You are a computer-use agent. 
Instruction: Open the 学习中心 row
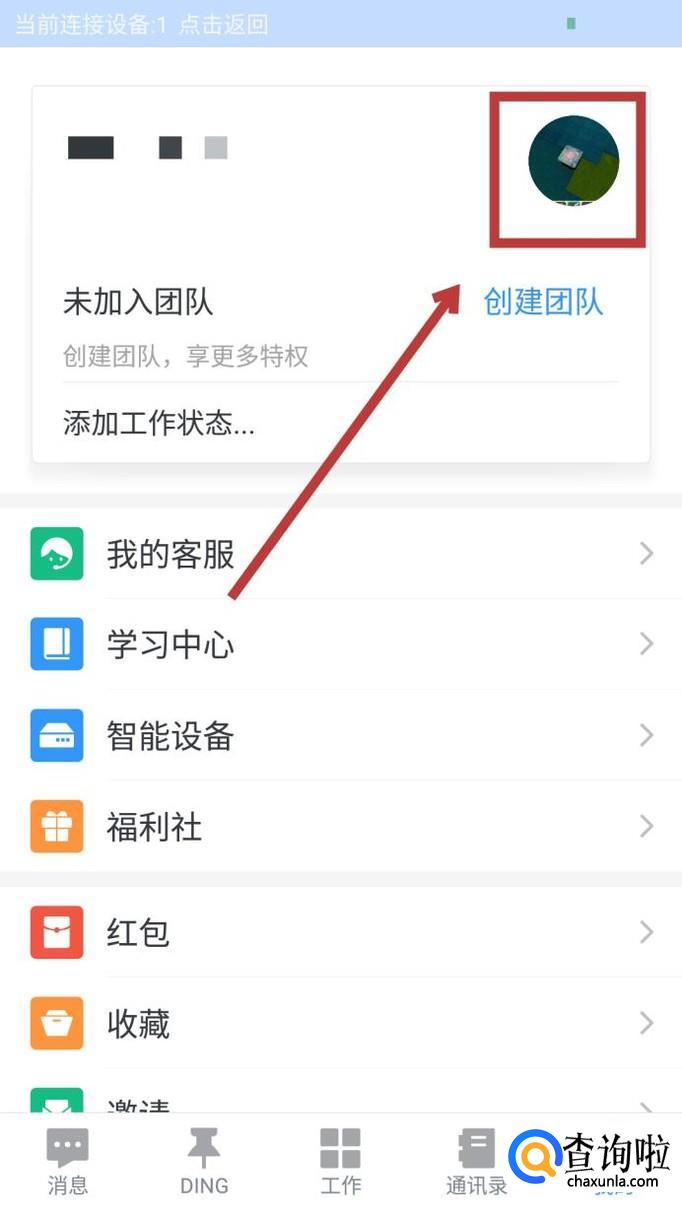pos(340,644)
